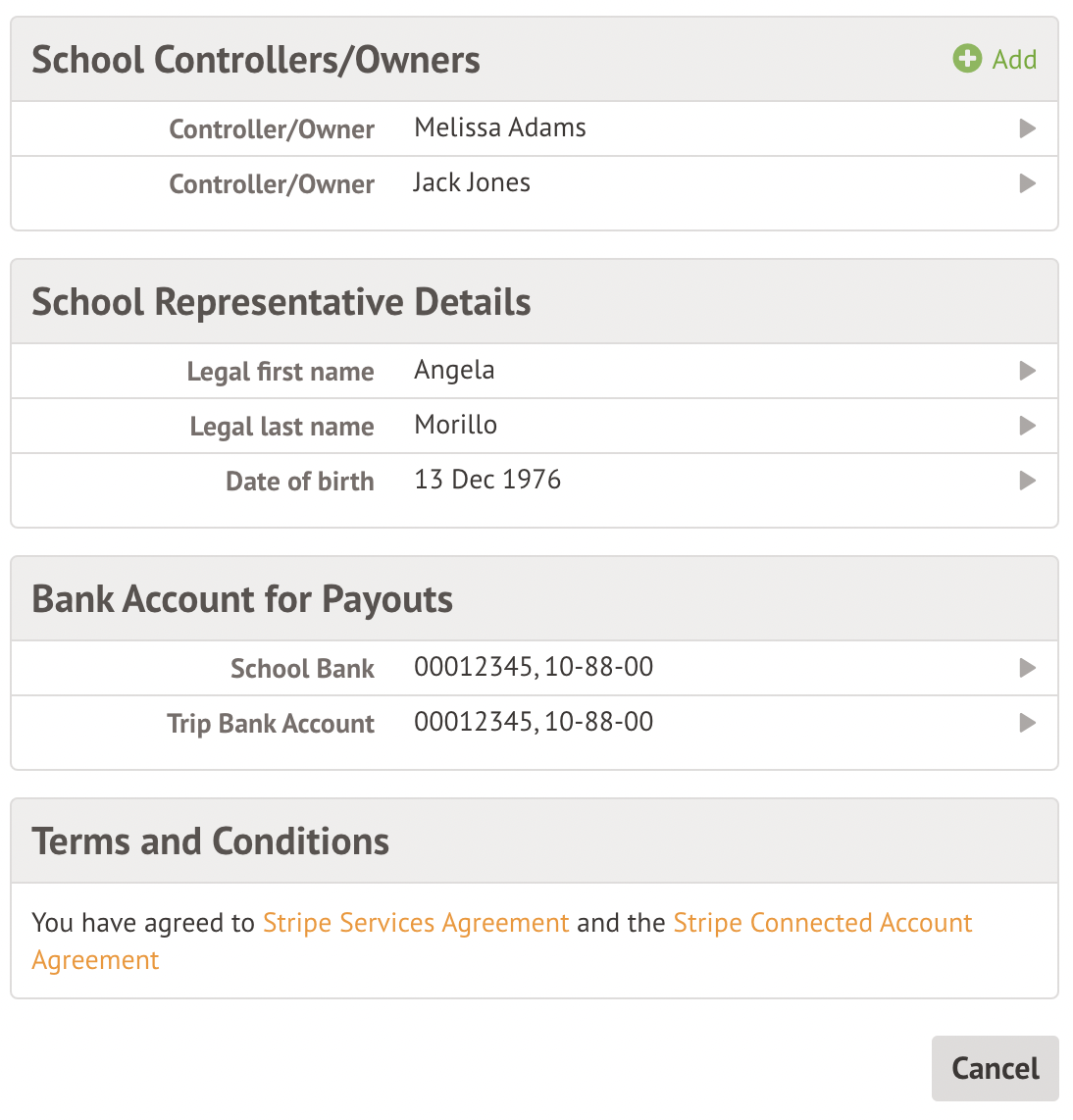Cancel and leave this form

[x=995, y=1068]
